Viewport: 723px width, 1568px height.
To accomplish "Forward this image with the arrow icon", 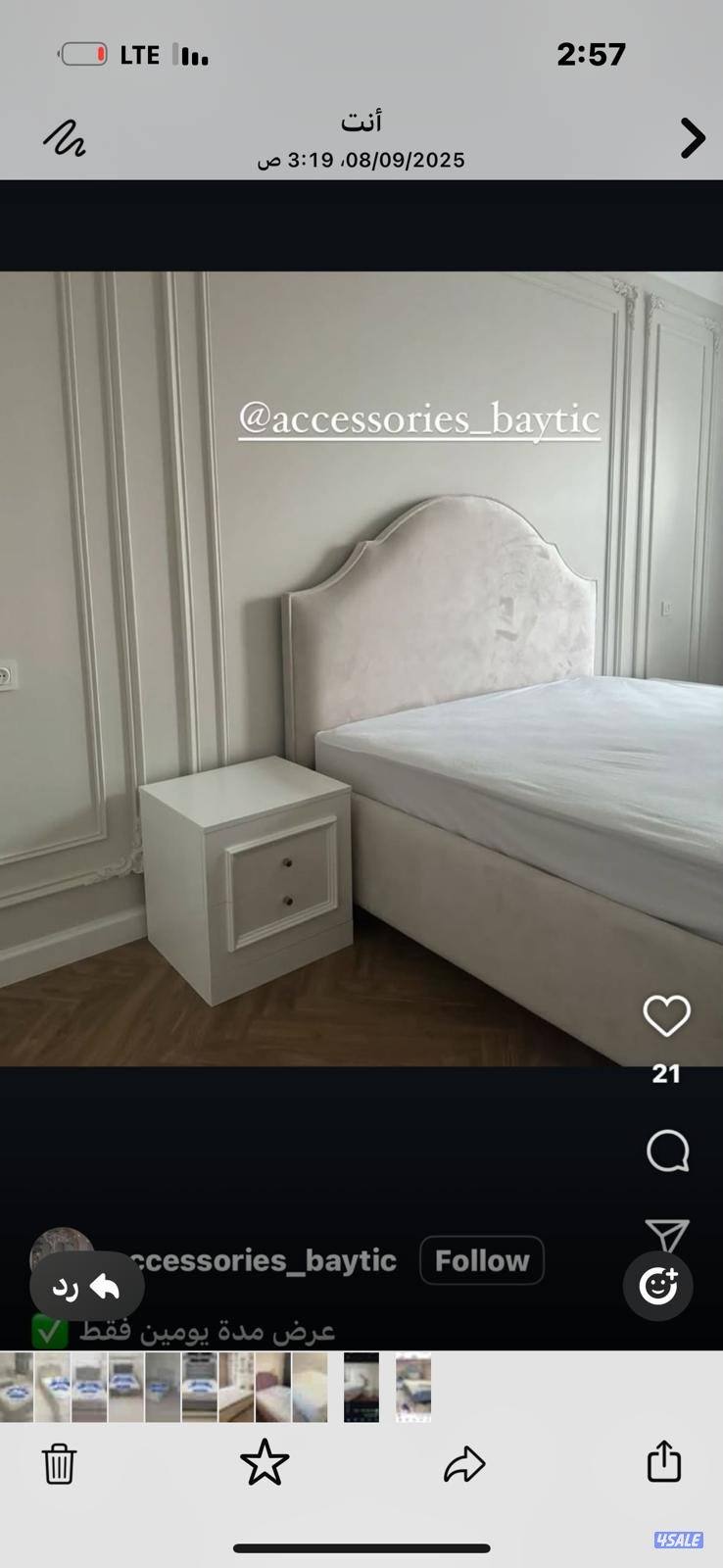I will [464, 1464].
